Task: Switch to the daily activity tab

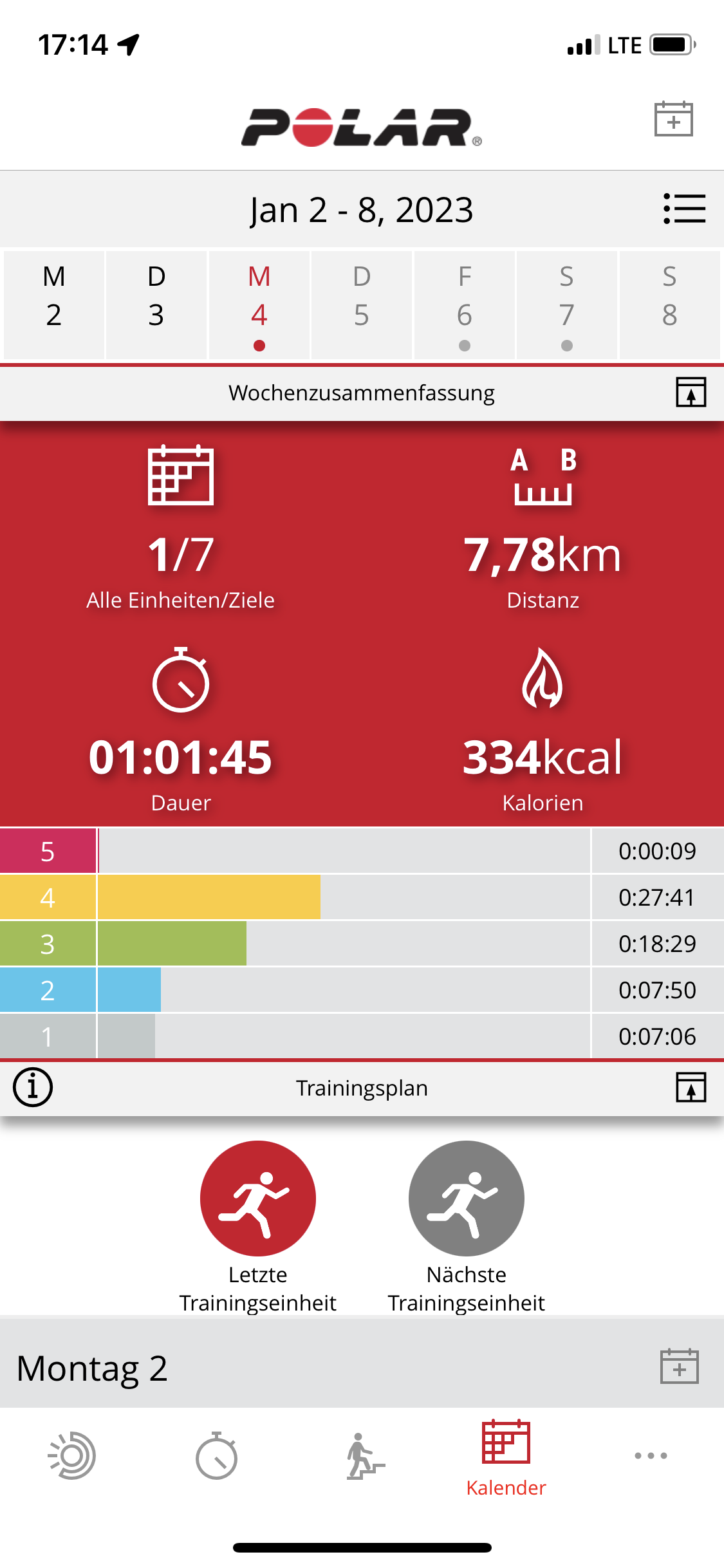Action: click(72, 1456)
